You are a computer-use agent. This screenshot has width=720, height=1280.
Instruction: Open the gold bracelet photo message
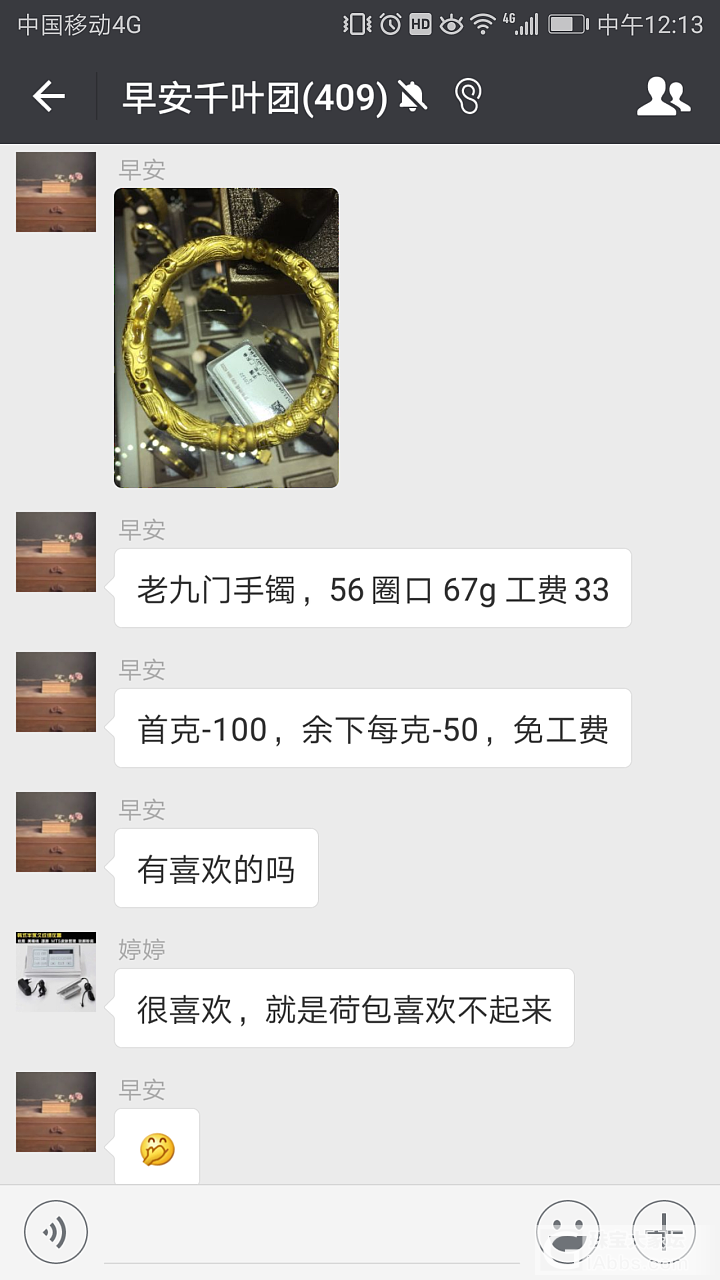click(x=226, y=338)
